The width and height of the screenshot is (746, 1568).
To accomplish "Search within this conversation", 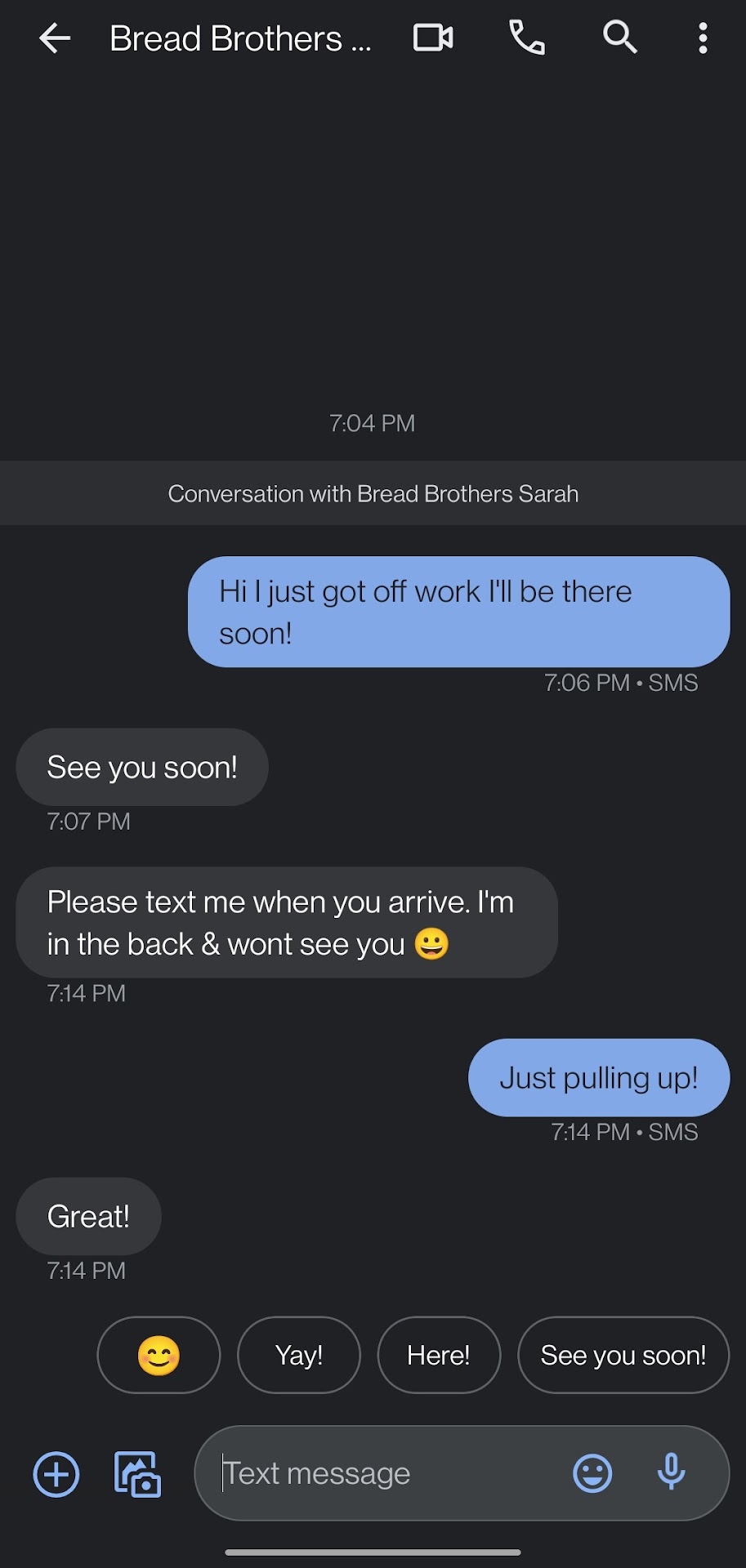I will click(x=619, y=38).
